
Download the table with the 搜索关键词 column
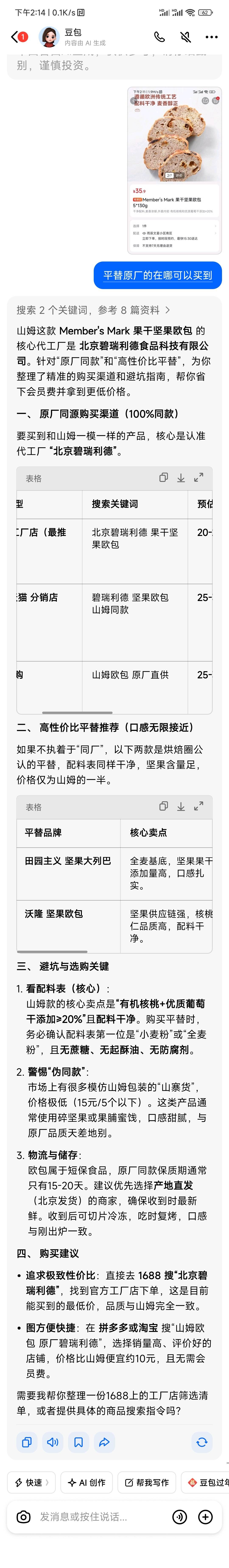coord(181,478)
